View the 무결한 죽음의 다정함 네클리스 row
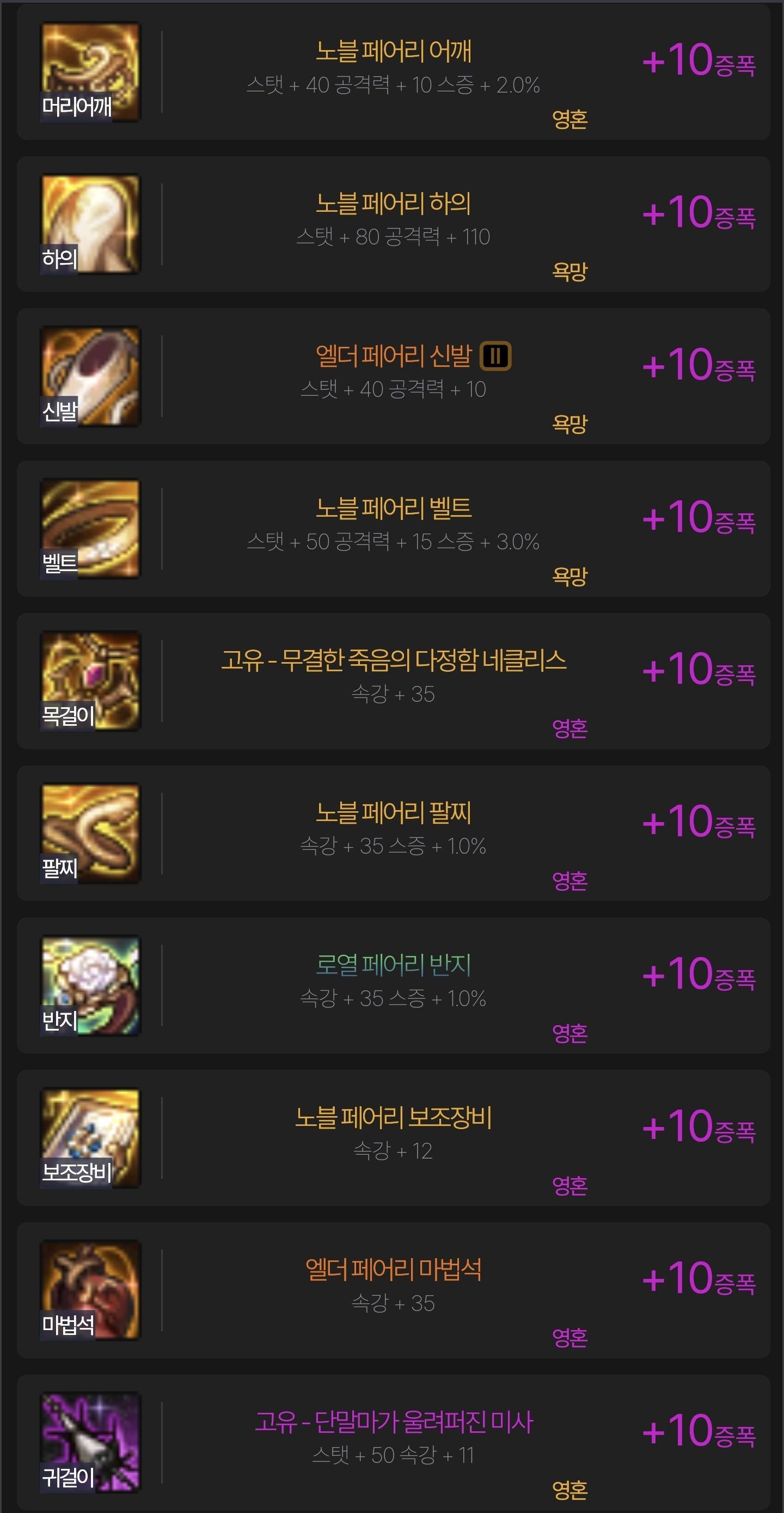The width and height of the screenshot is (784, 1513). (394, 681)
